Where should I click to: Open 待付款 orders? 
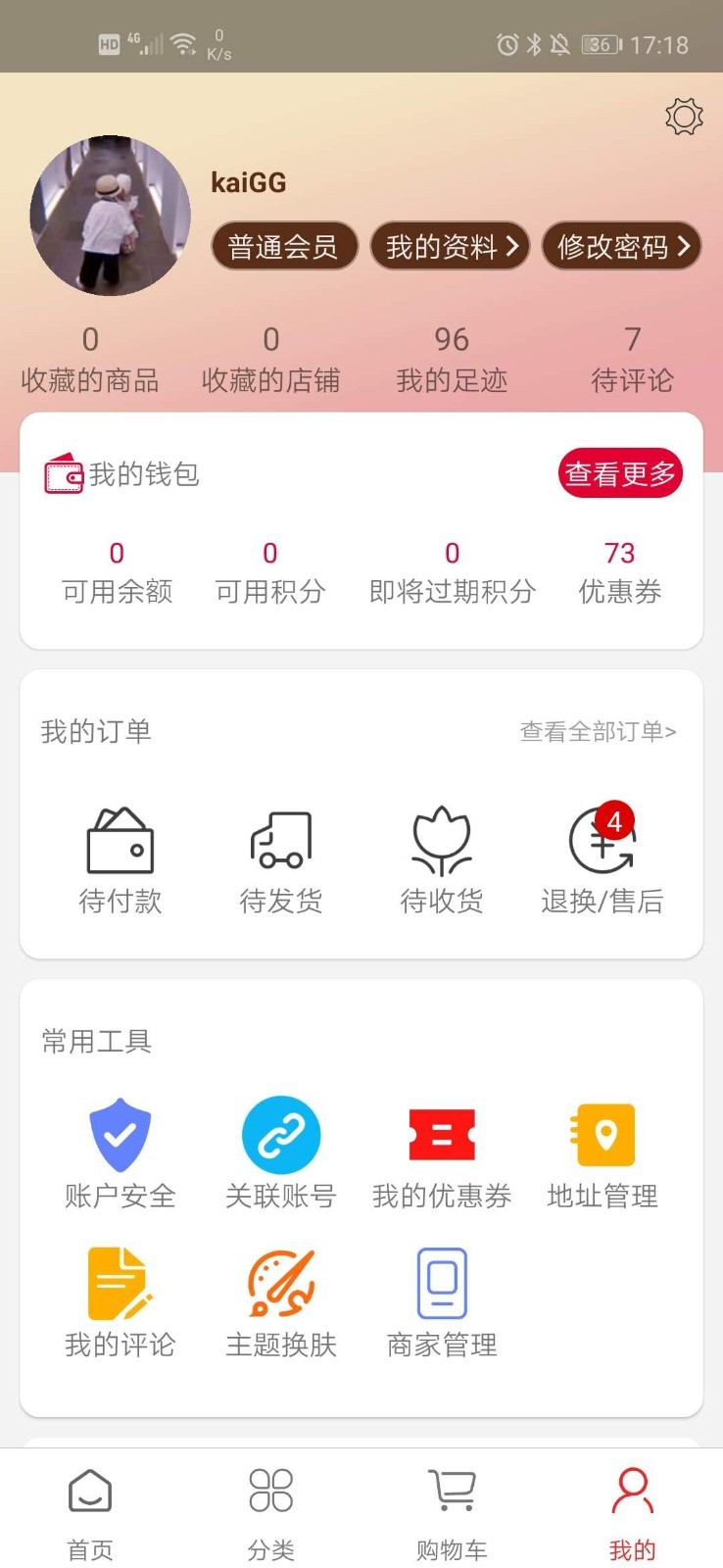(x=120, y=859)
